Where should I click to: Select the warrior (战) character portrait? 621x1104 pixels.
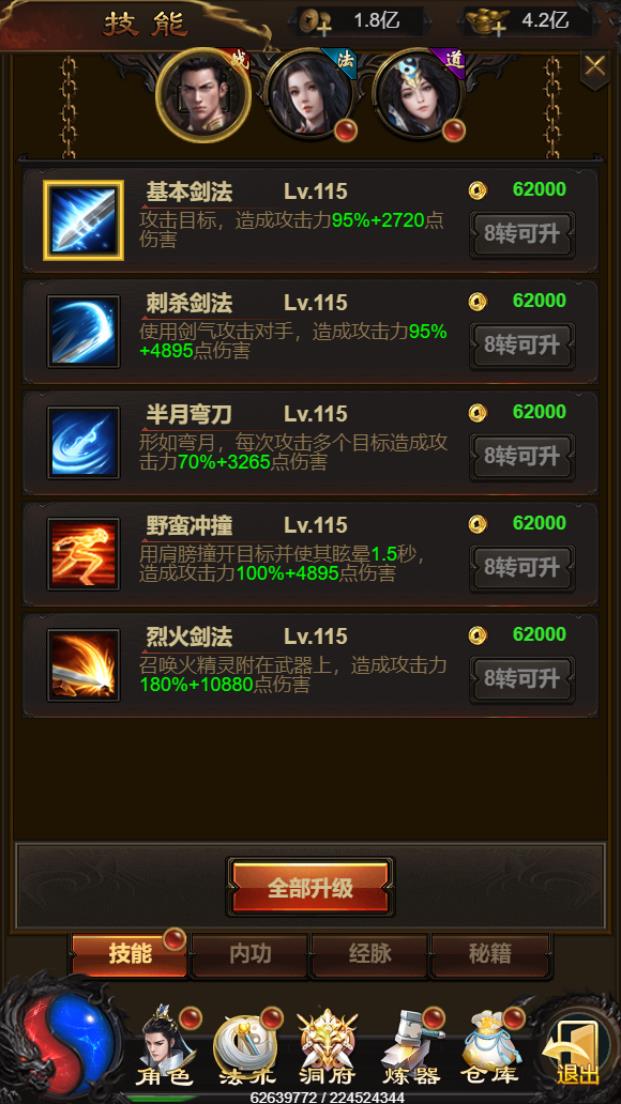coord(203,94)
